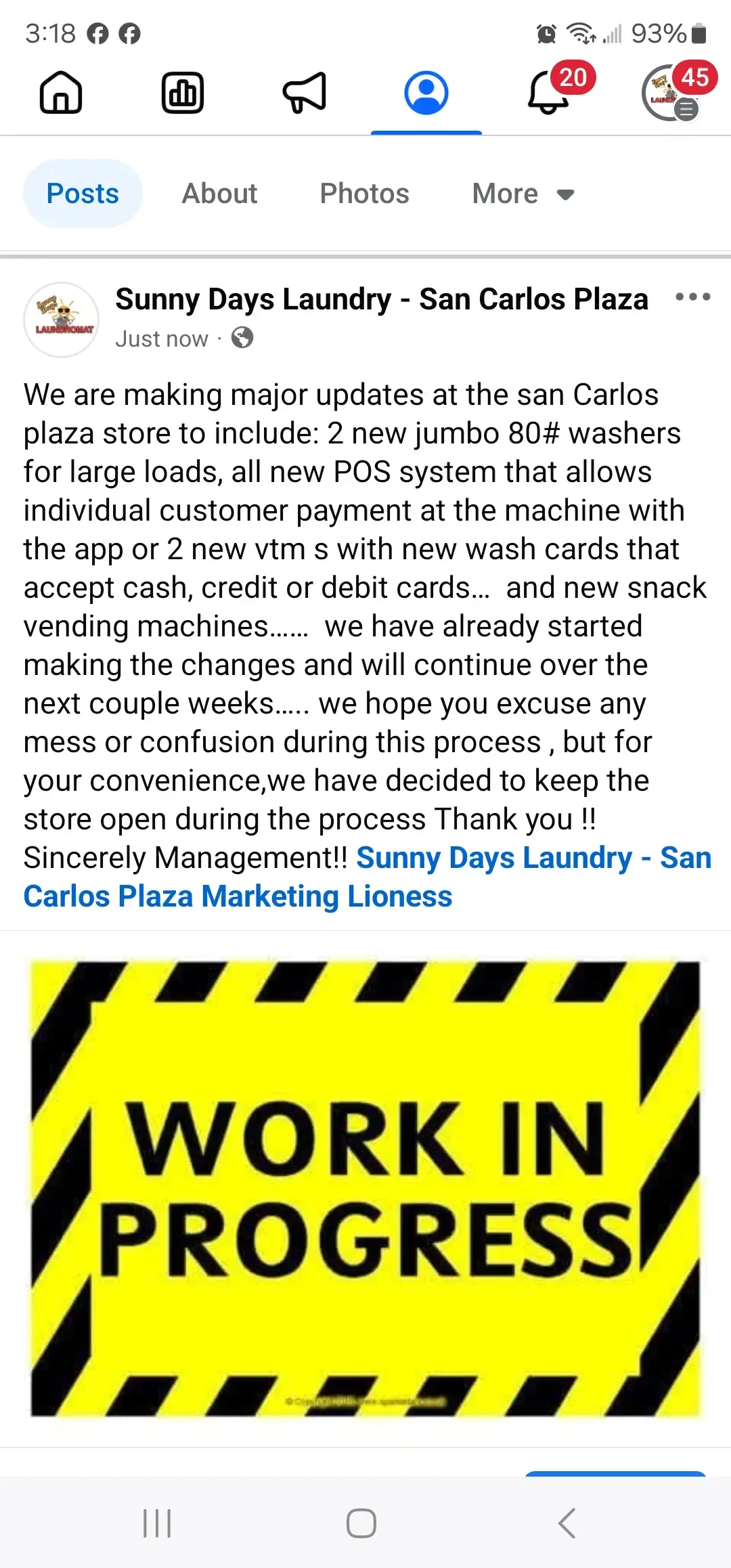Switch to the About tab
Screen dimensions: 731x1568
219,194
